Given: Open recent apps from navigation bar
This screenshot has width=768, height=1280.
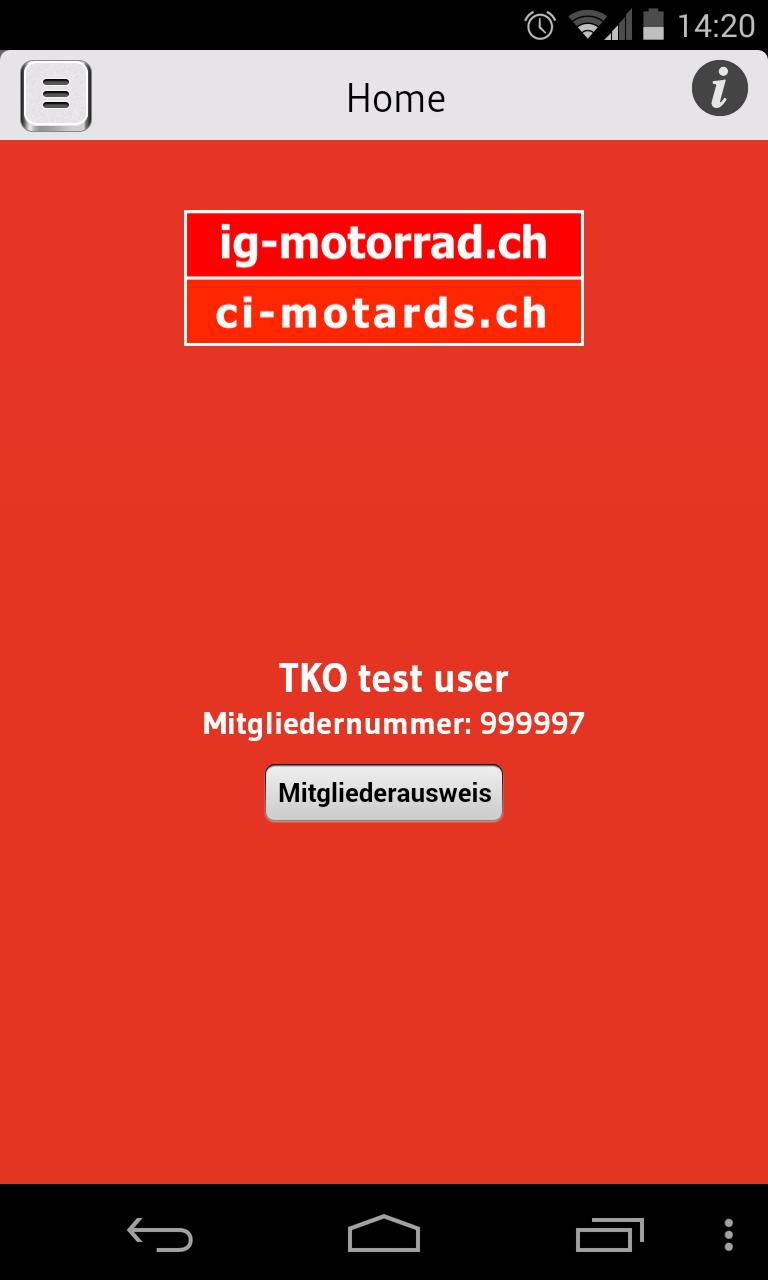Looking at the screenshot, I should [609, 1235].
